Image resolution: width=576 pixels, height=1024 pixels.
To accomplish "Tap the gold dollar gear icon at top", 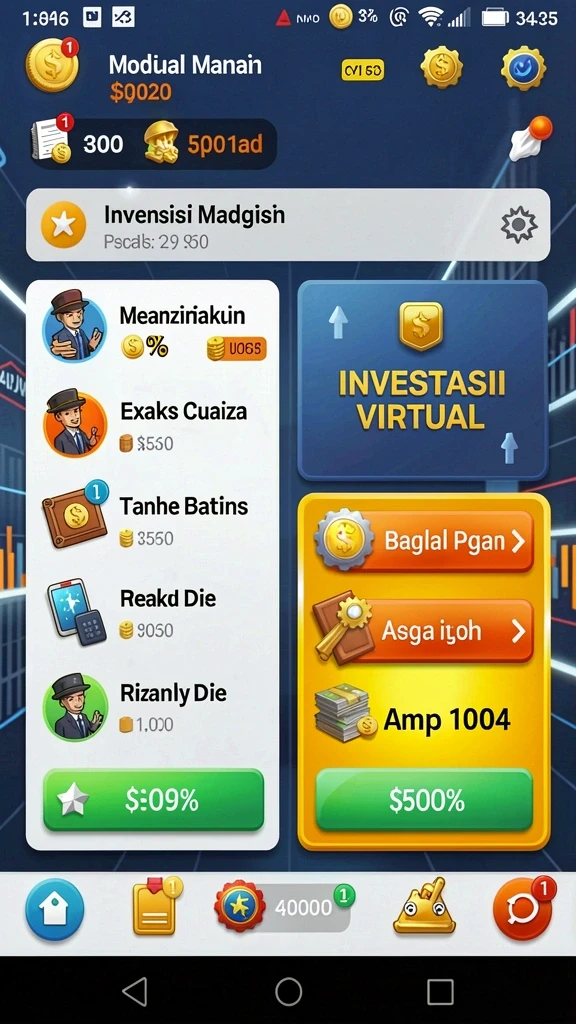I will click(441, 67).
